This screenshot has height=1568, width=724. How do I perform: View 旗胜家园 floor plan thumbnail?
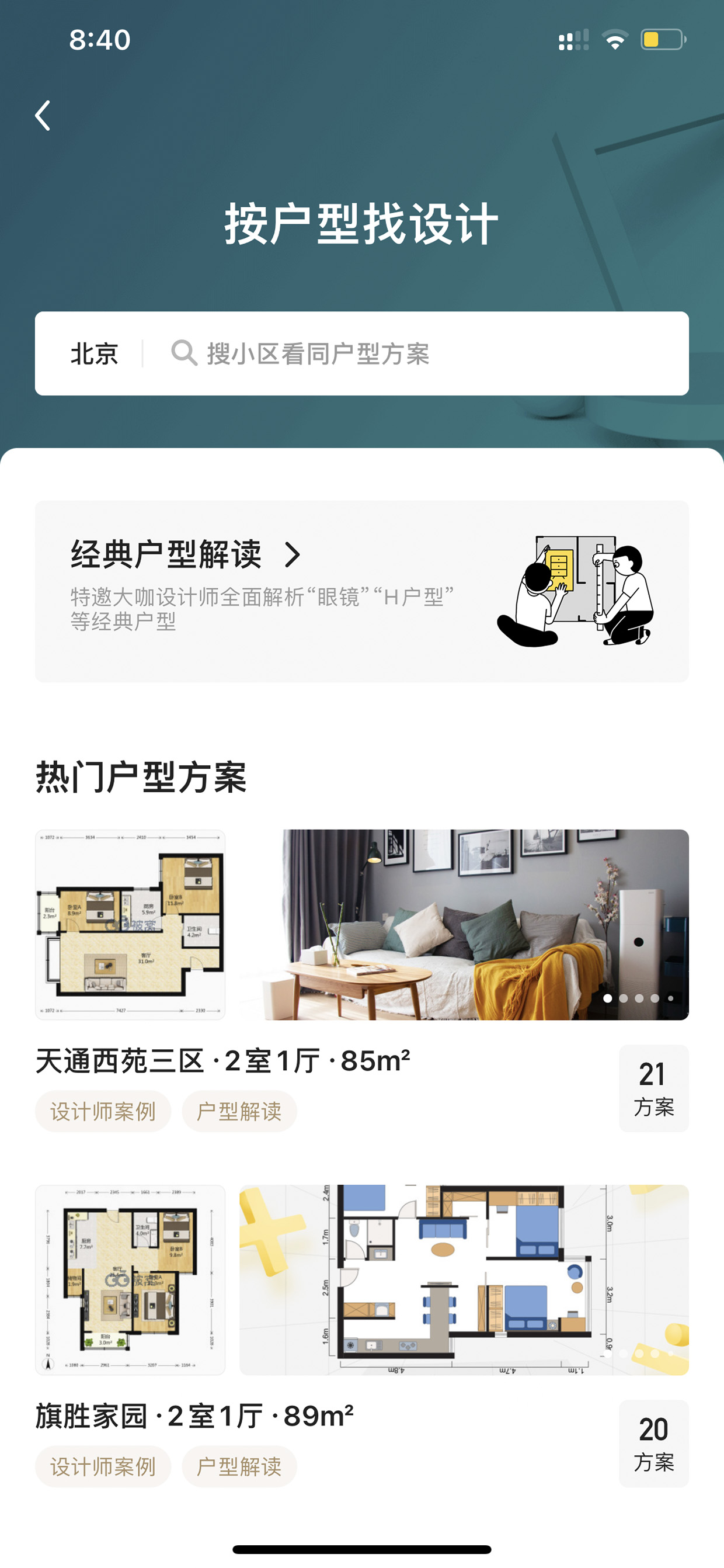pos(130,1279)
